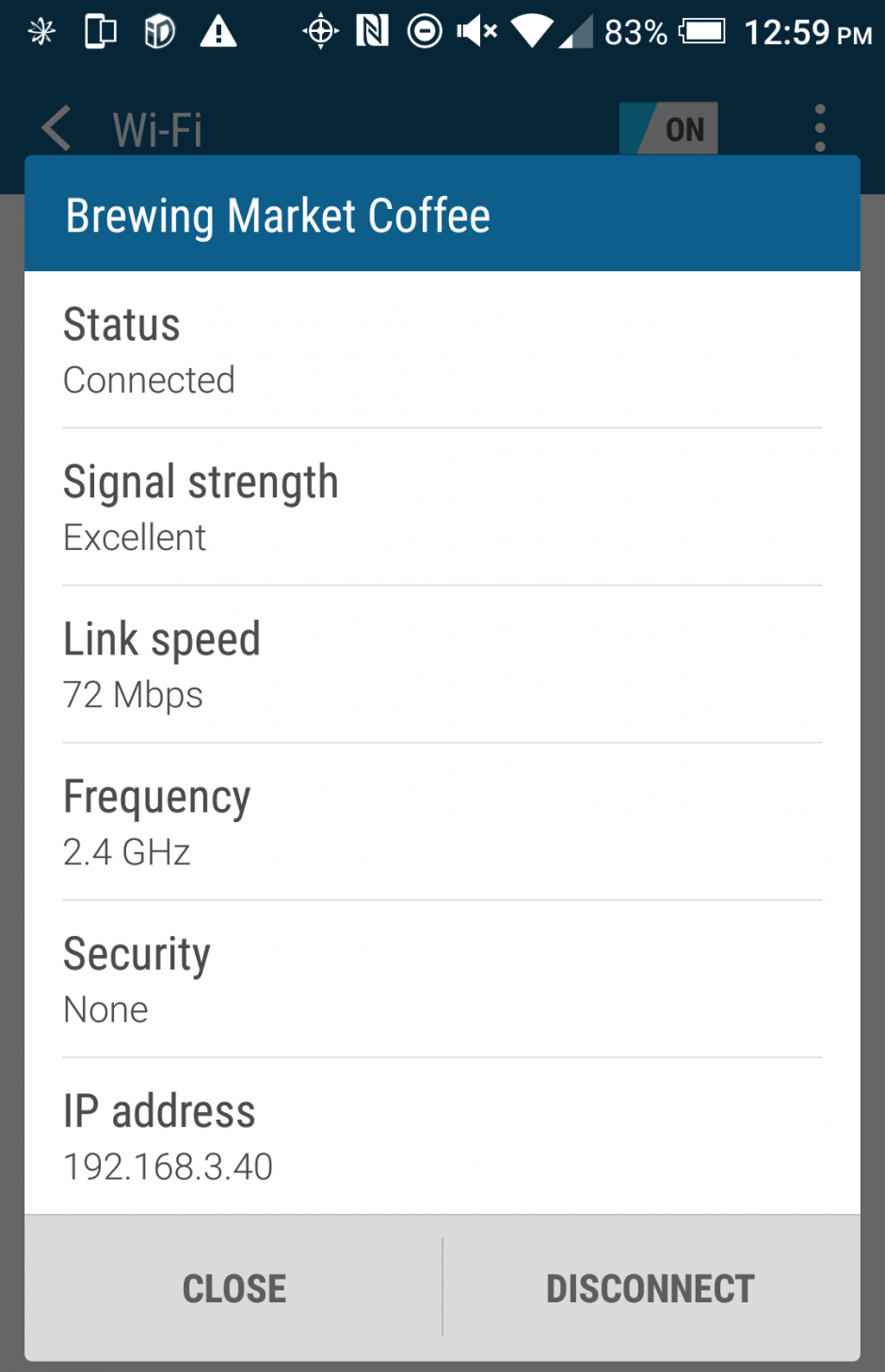Tap the battery icon showing 83%
Screen dimensions: 885x1372
(701, 31)
